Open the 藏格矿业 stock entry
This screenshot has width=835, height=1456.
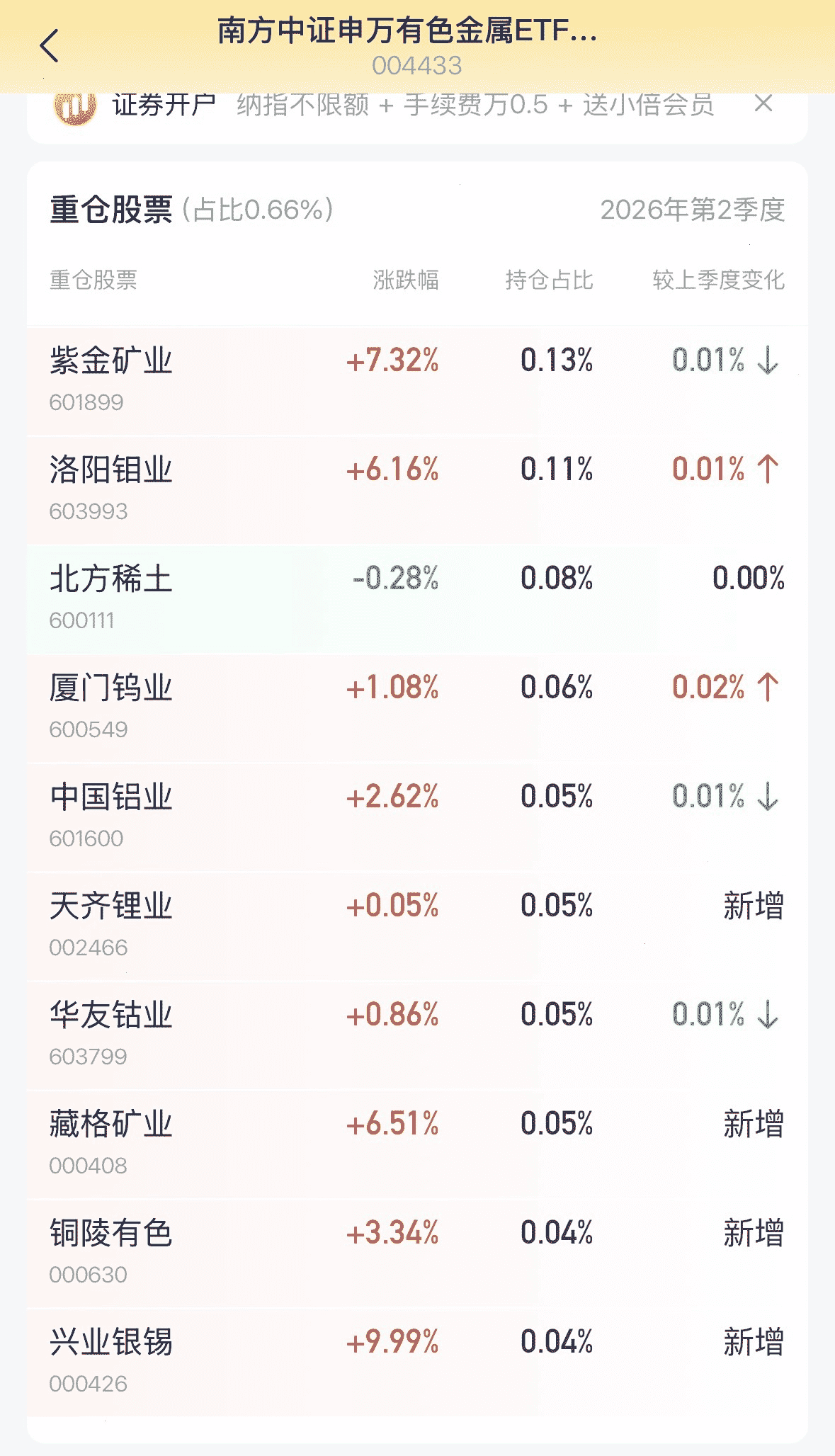[417, 1144]
